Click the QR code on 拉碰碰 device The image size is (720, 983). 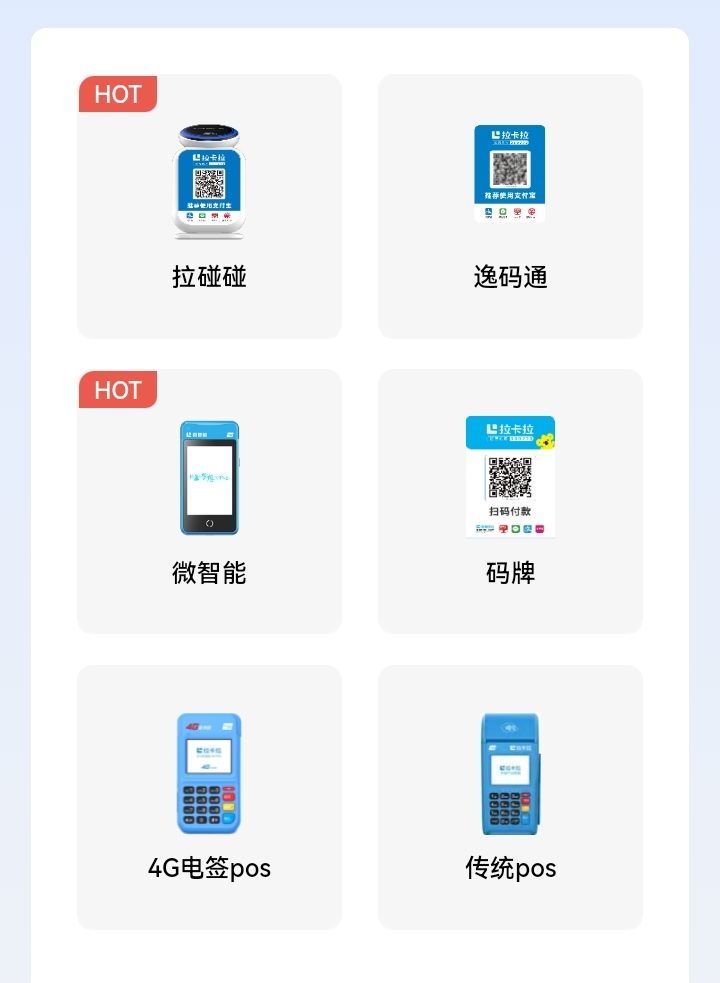[x=209, y=184]
